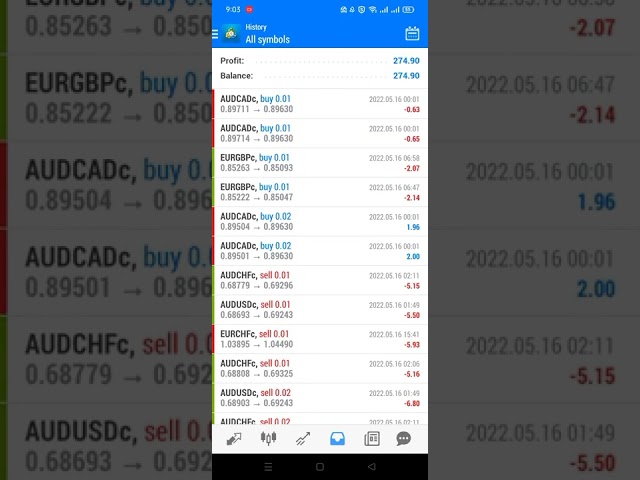
Task: Go to the system home screen
Action: [320, 467]
